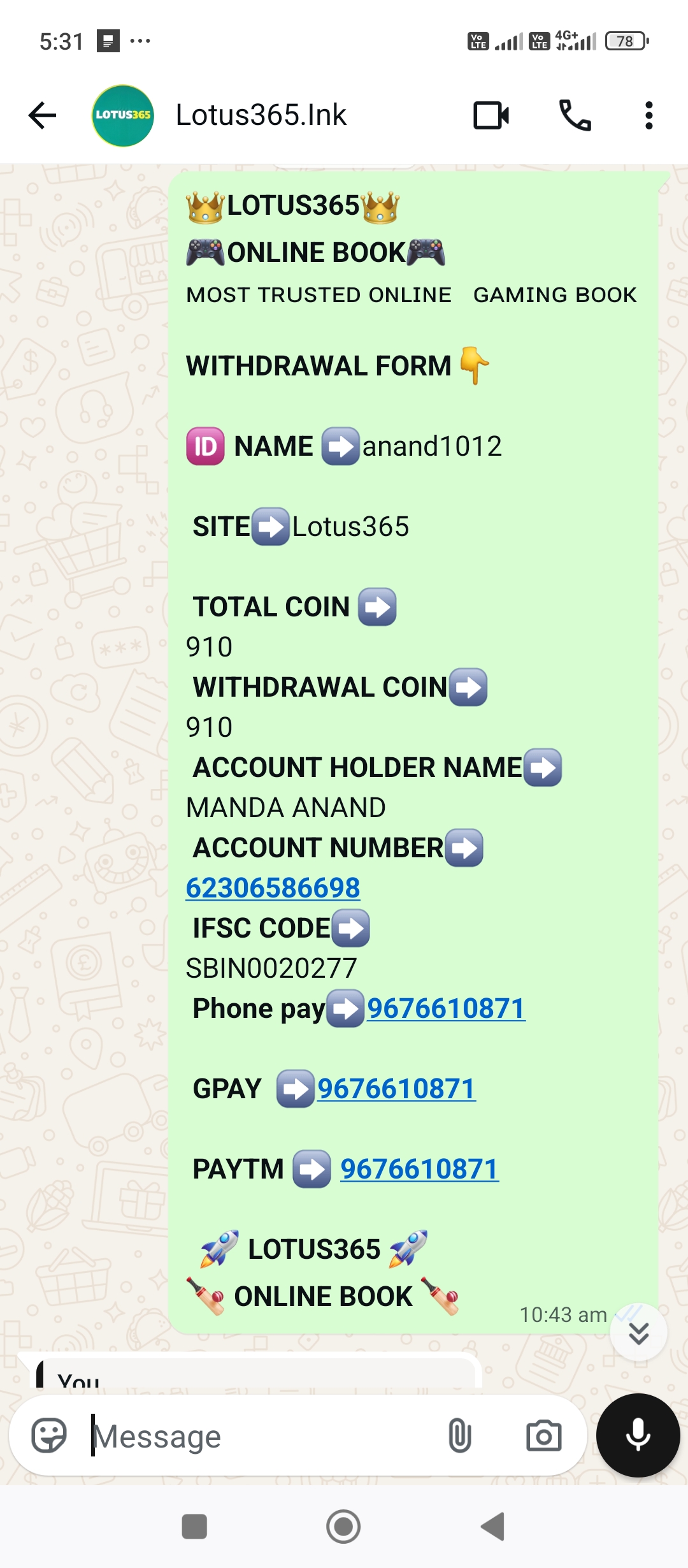
Task: Jump to the latest messages
Action: [x=638, y=1332]
